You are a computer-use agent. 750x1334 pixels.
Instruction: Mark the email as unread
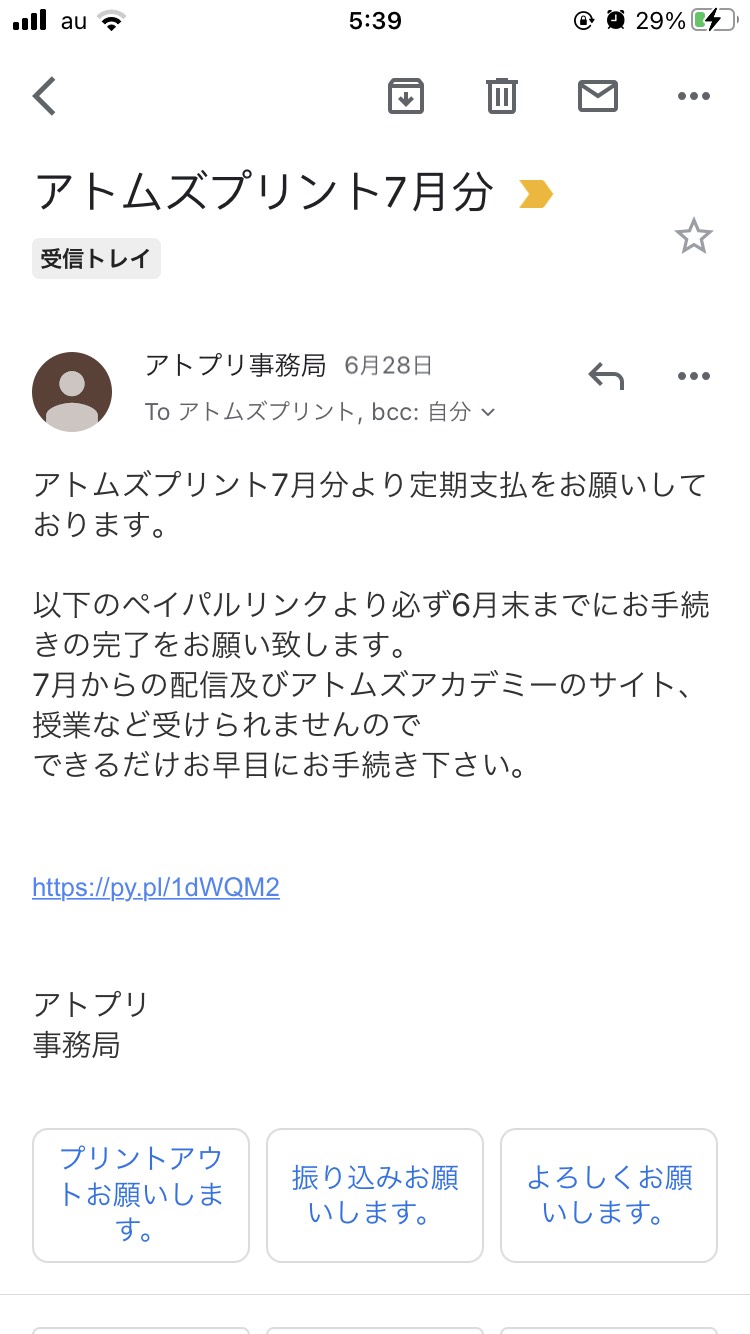(598, 96)
